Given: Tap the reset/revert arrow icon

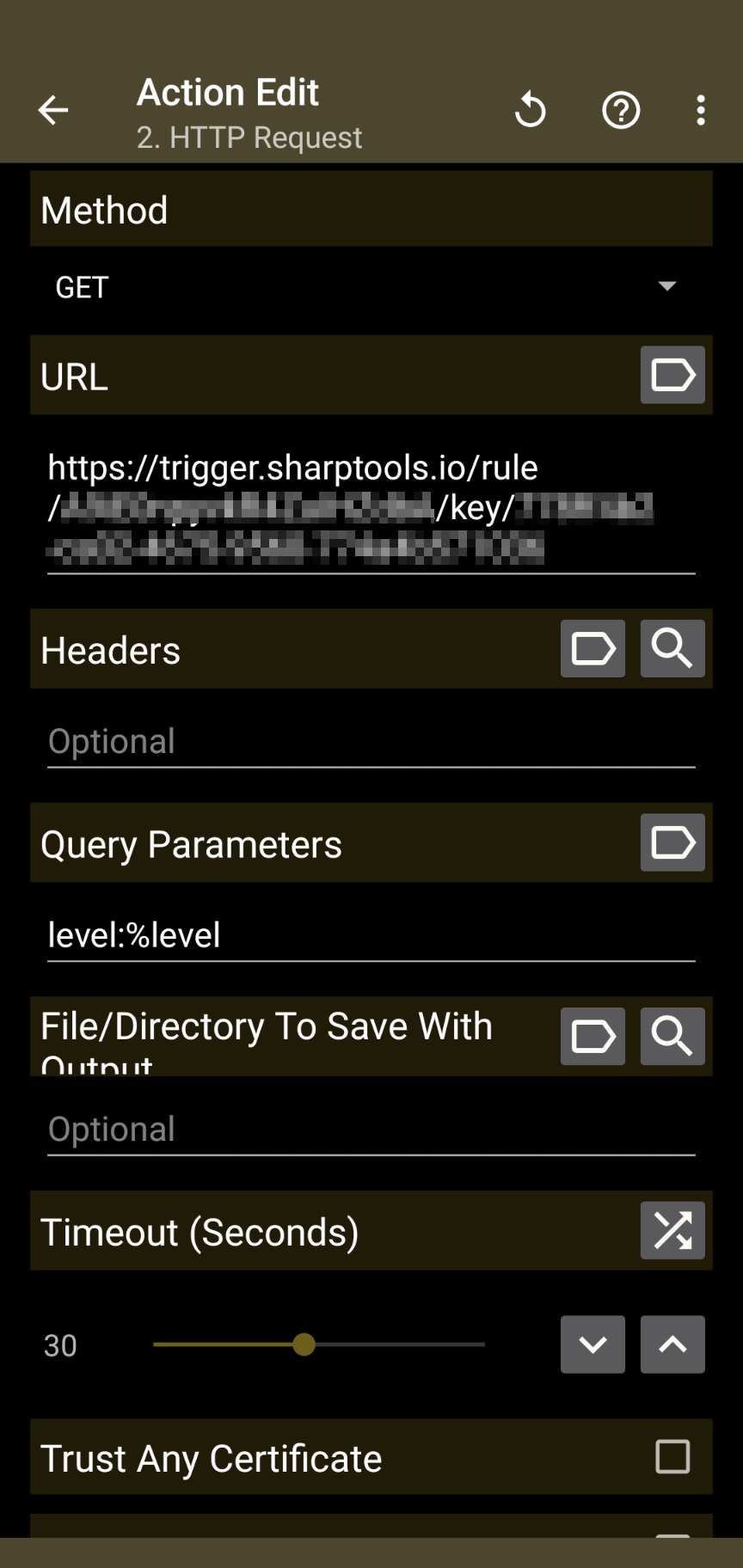Looking at the screenshot, I should [531, 110].
